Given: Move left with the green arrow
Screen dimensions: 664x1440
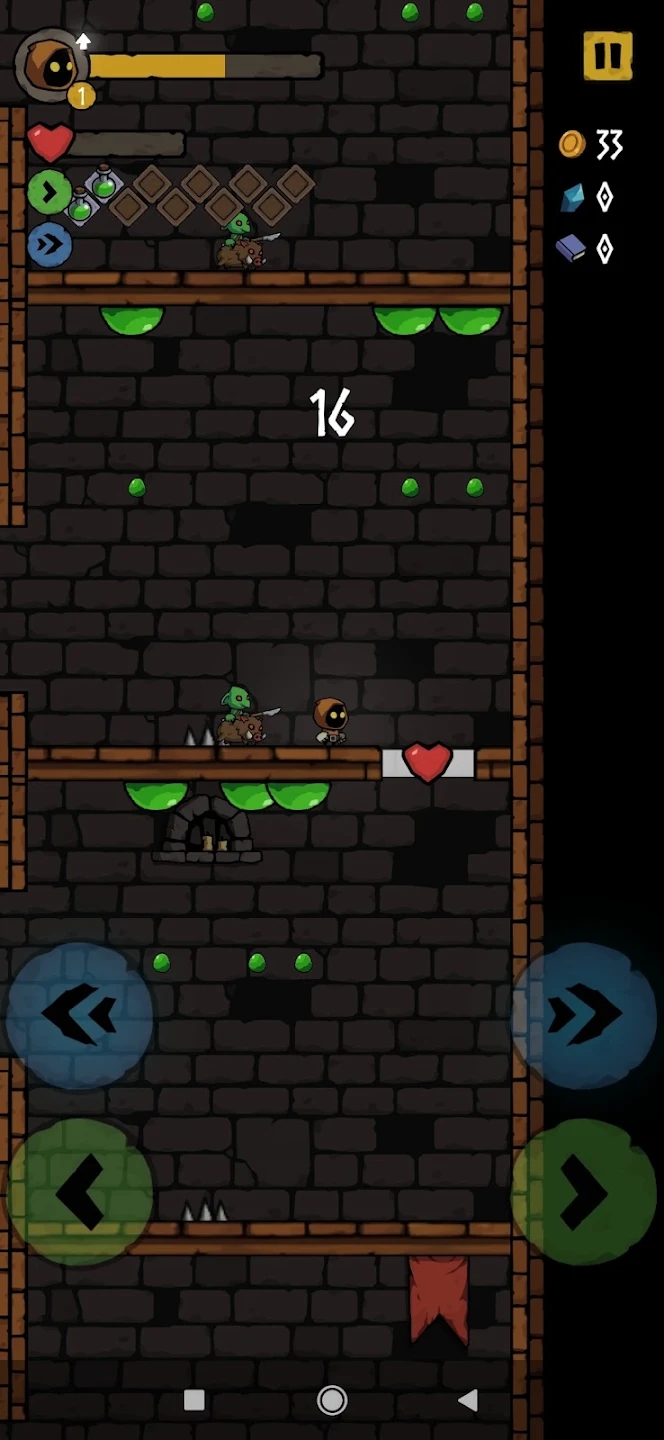Looking at the screenshot, I should [x=80, y=1190].
